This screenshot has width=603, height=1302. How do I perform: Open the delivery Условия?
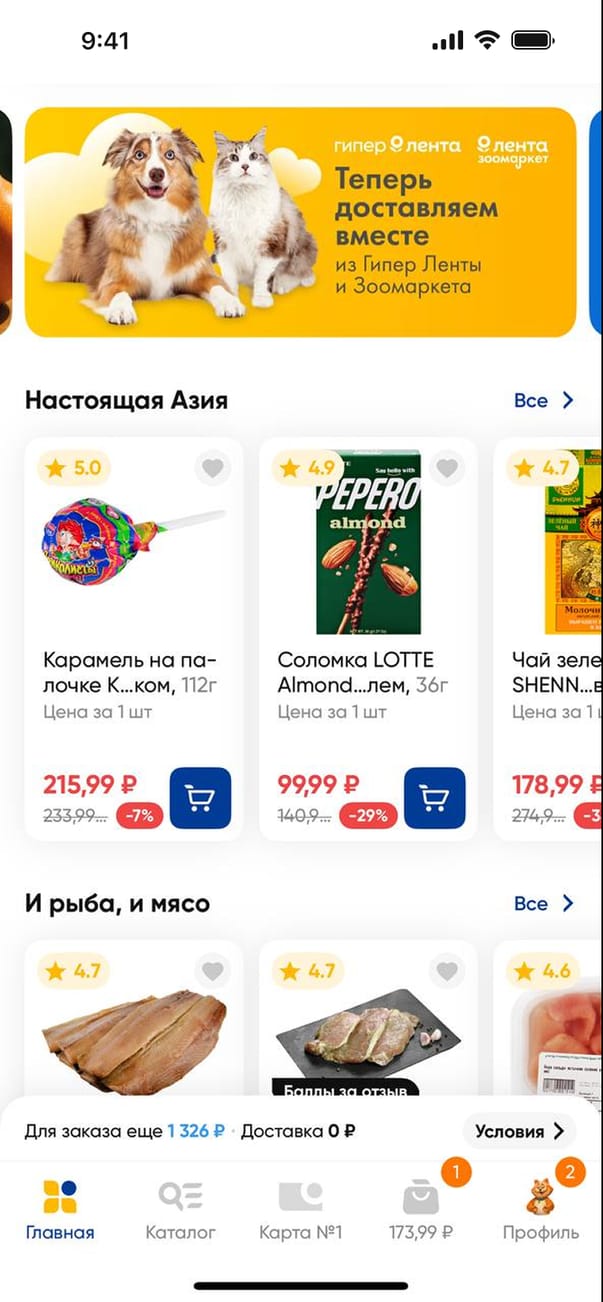520,1131
